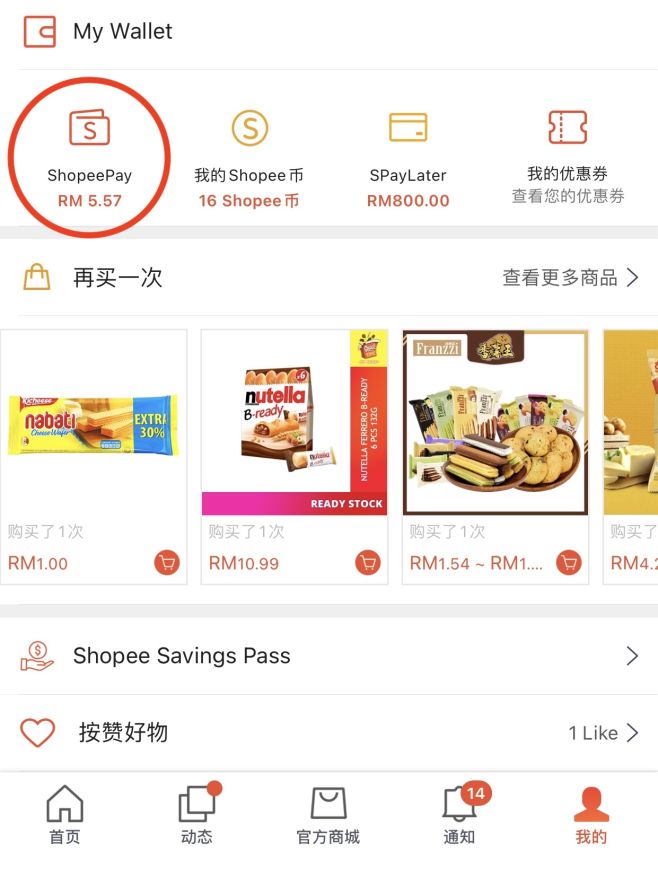Open Shopee Savings Pass

point(329,656)
